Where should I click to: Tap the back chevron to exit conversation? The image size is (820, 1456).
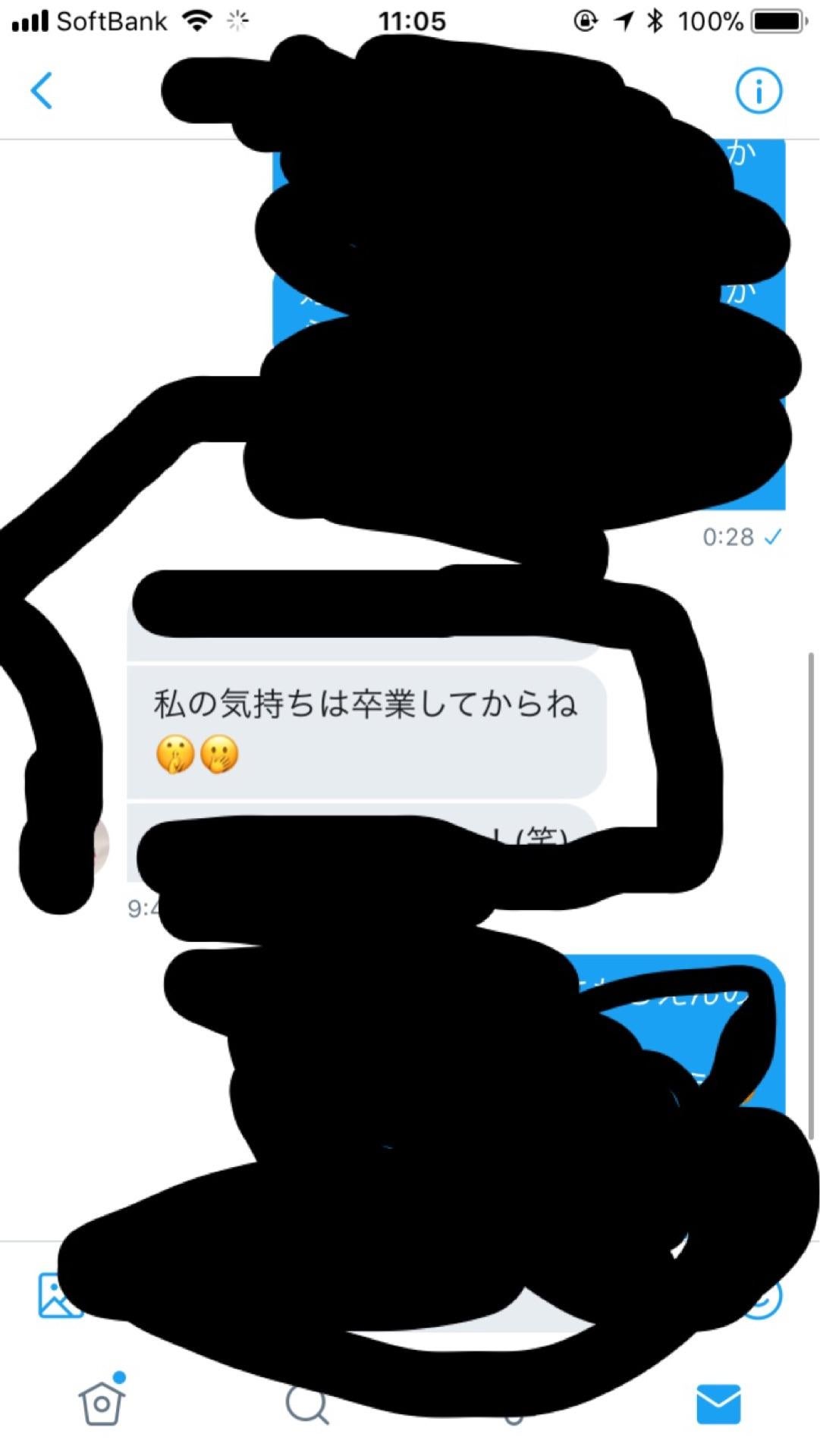tap(42, 89)
